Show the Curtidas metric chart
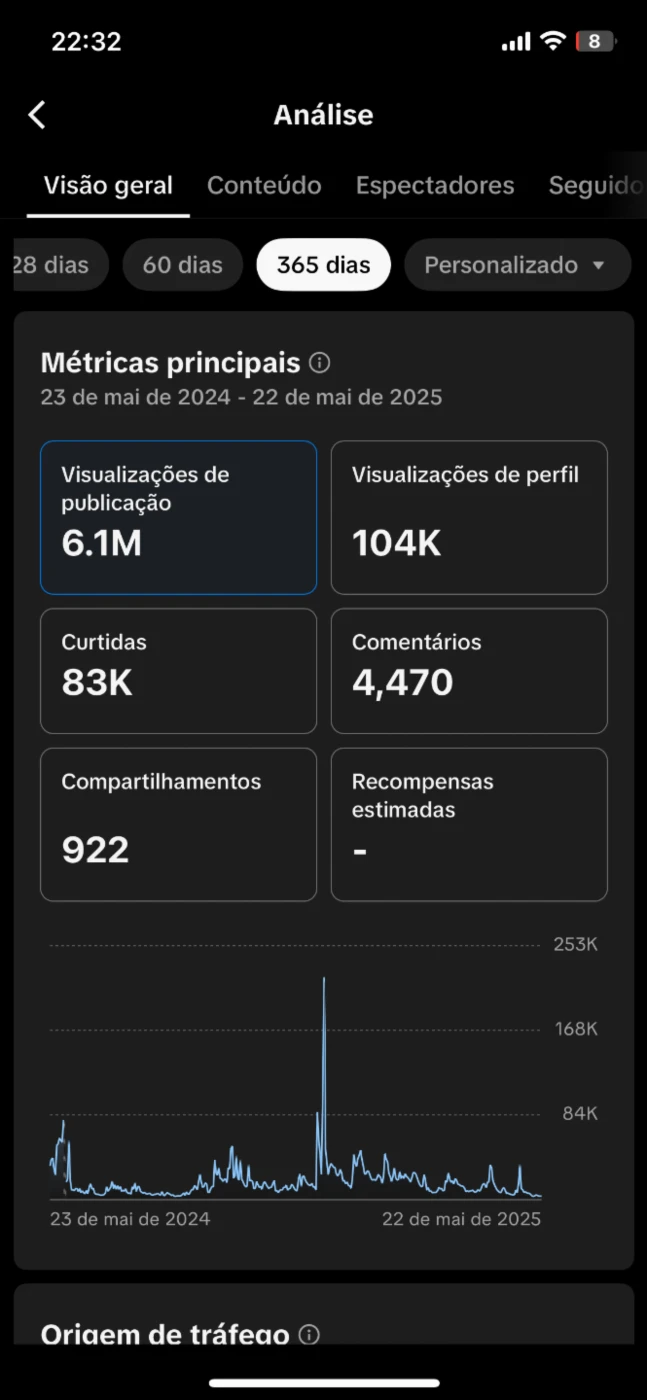Screen dimensions: 647x1400 [178, 671]
